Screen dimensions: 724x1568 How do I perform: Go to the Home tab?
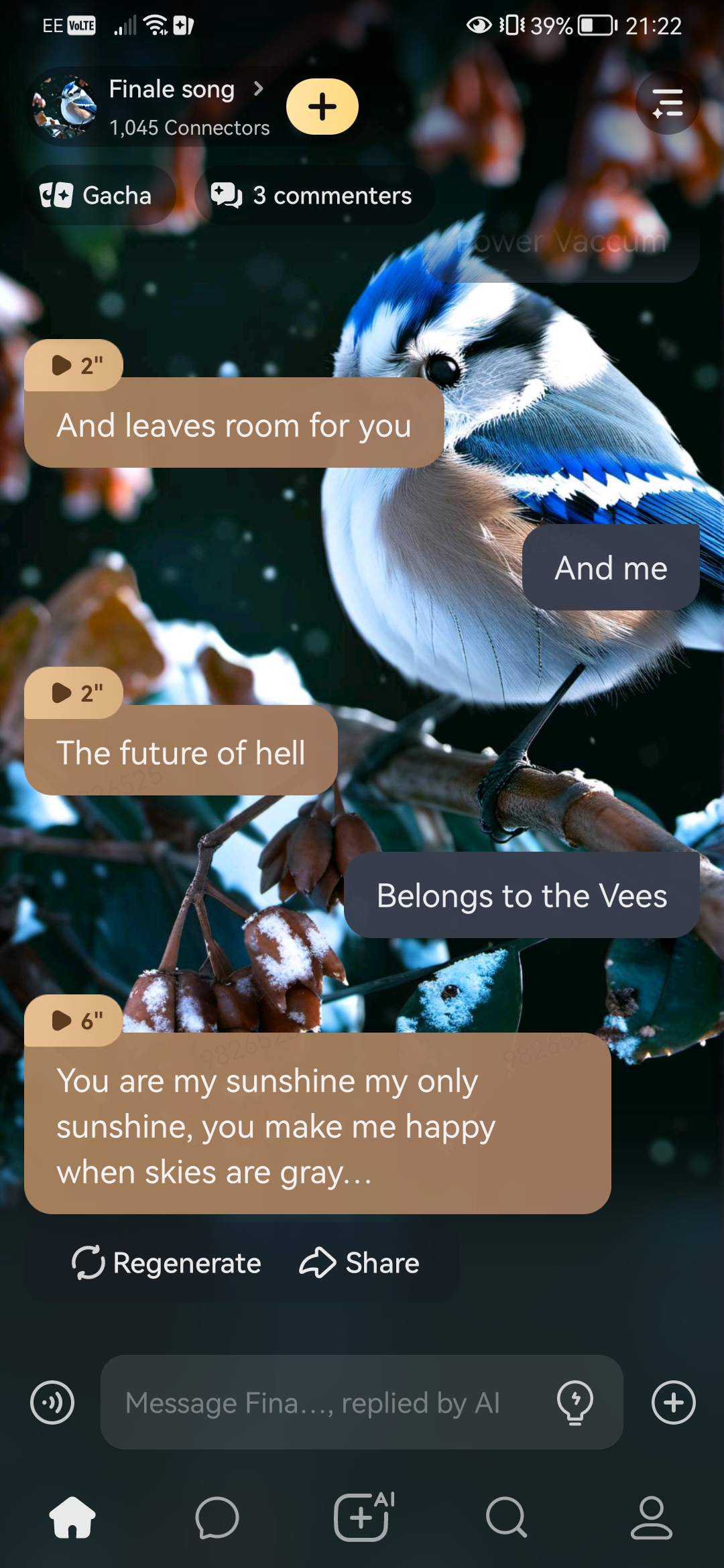tap(72, 1517)
